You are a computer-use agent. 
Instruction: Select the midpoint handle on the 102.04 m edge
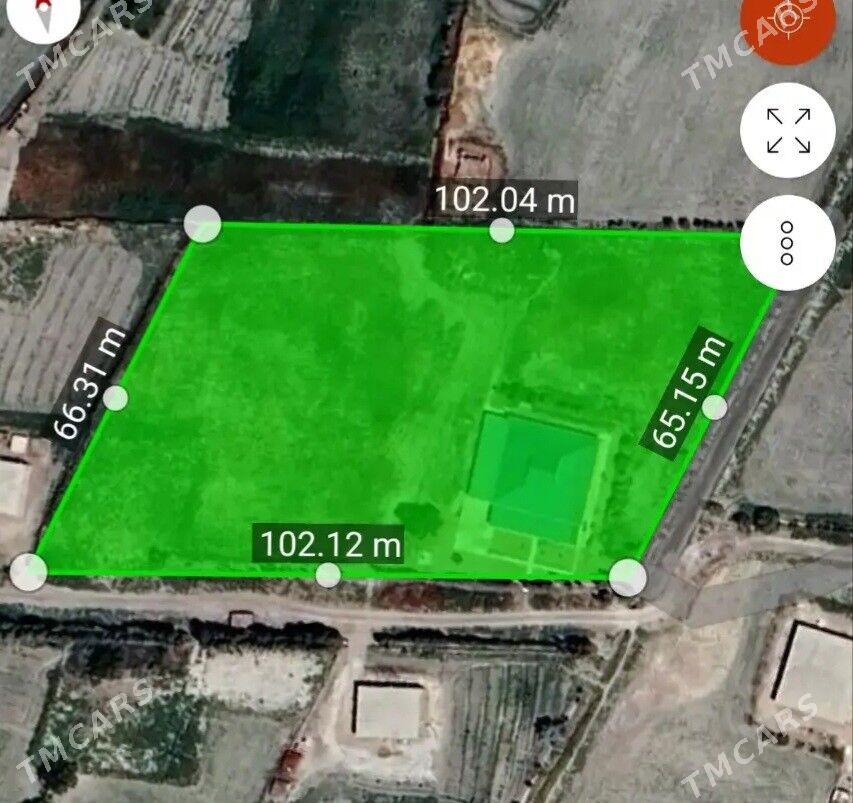(502, 231)
